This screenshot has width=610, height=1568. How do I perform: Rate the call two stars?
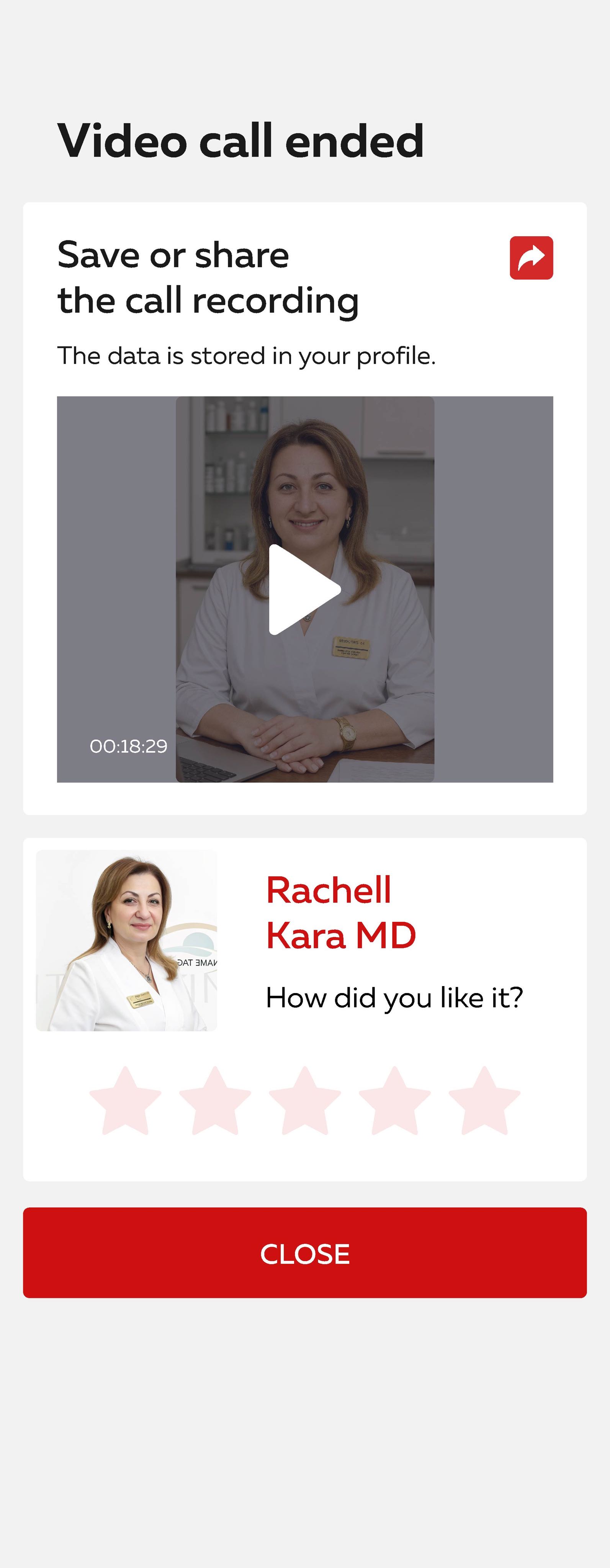tap(215, 1102)
